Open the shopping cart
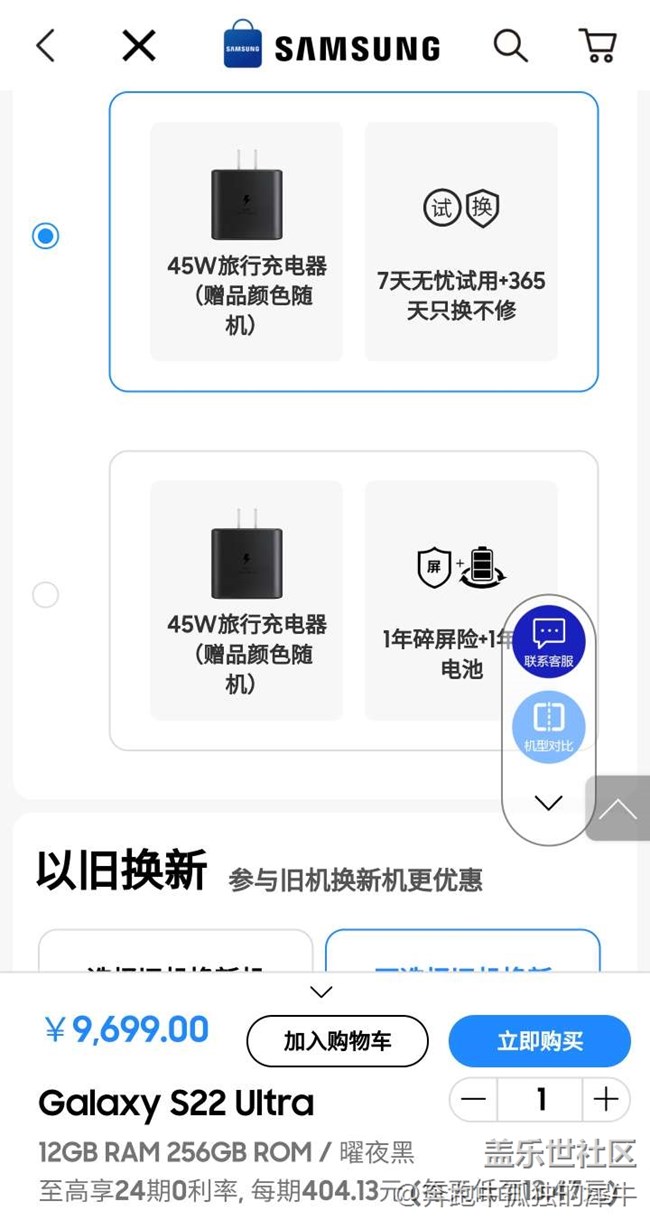 coord(597,45)
